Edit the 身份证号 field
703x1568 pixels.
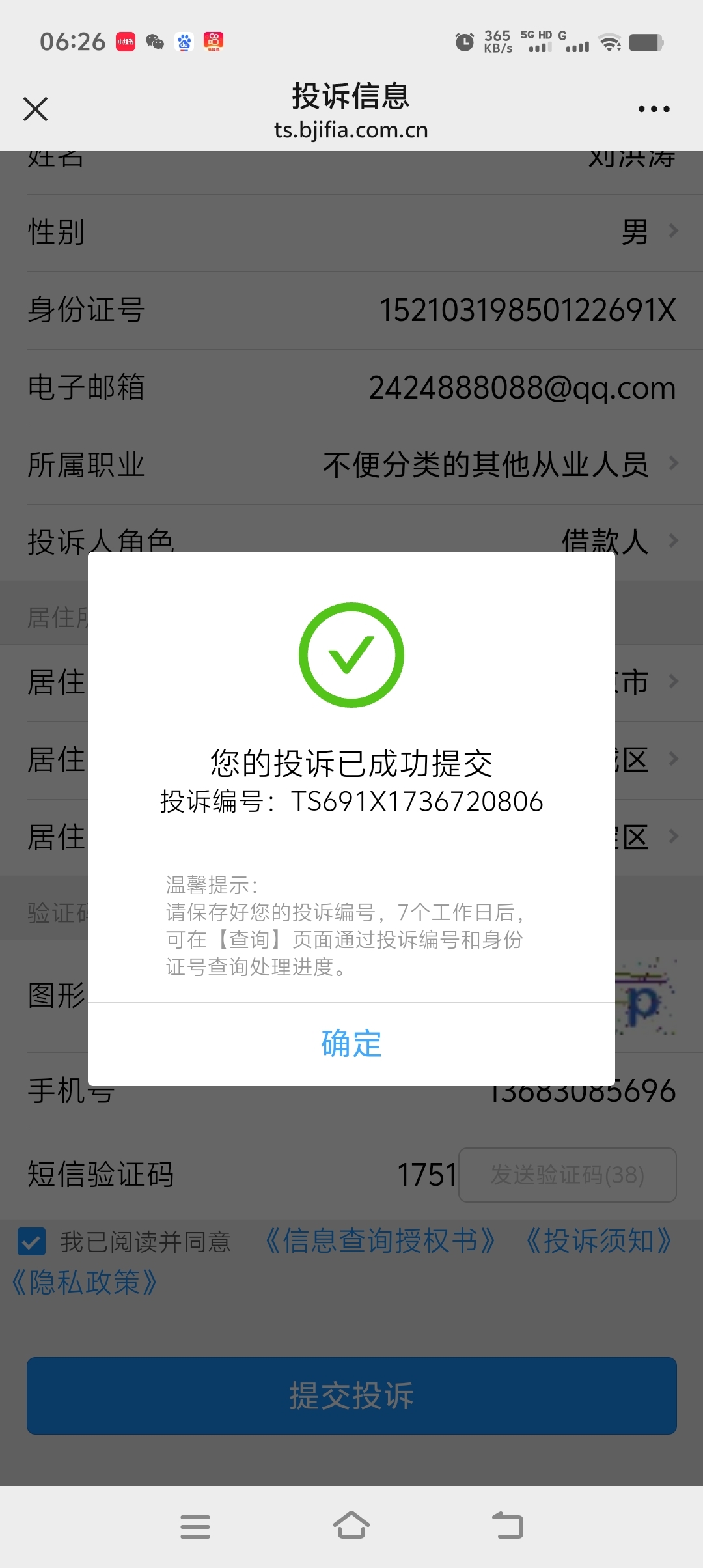(x=527, y=310)
